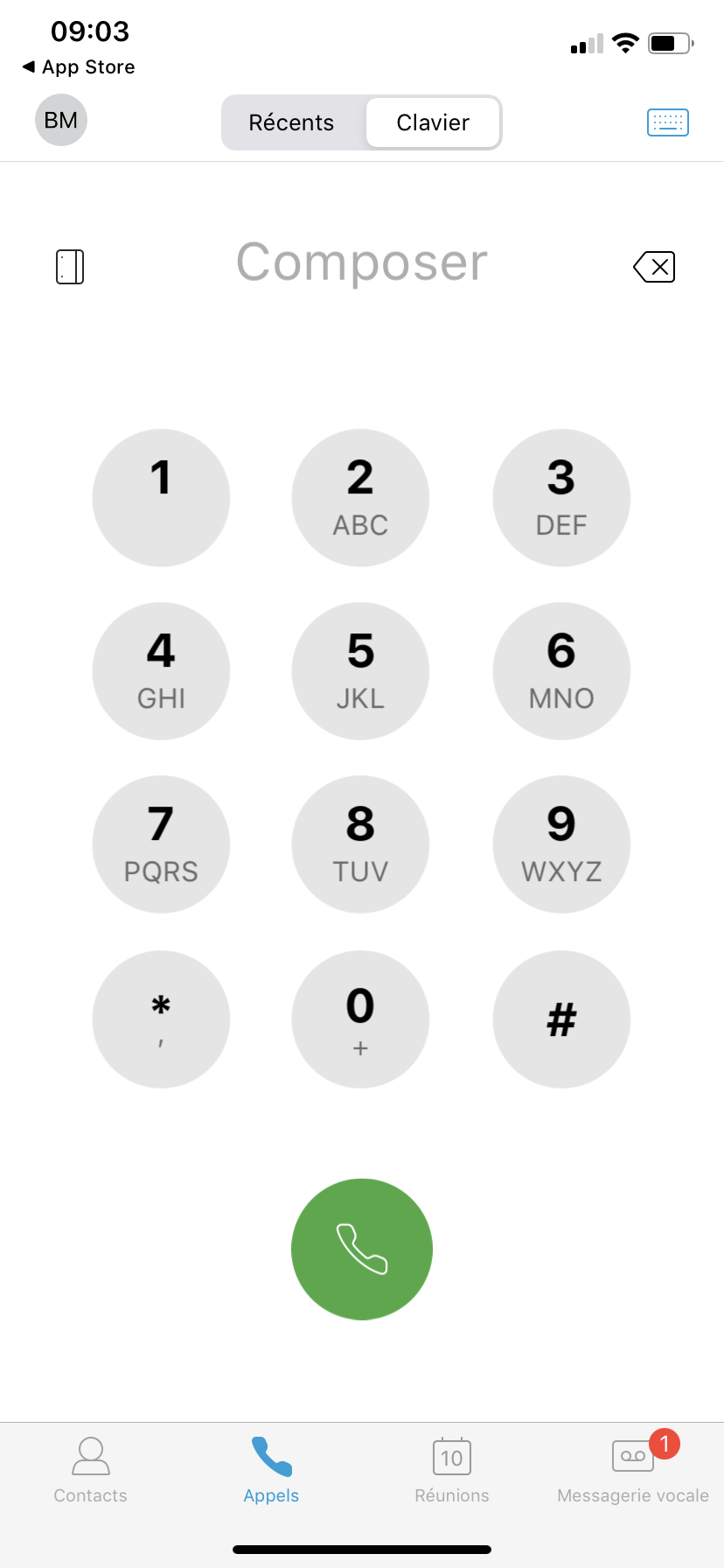724x1568 pixels.
Task: Open the BM profile avatar
Action: point(61,121)
